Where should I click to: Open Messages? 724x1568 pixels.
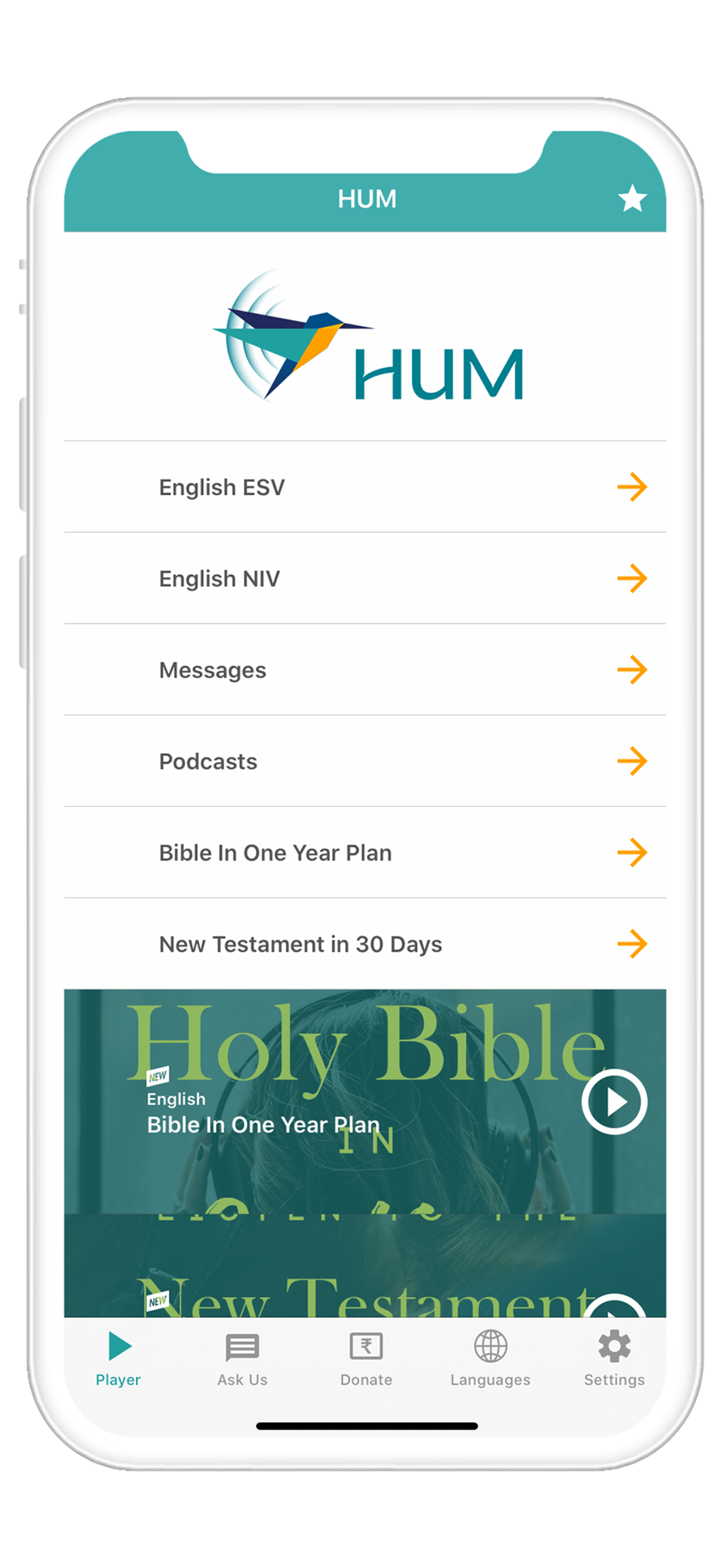(365, 670)
